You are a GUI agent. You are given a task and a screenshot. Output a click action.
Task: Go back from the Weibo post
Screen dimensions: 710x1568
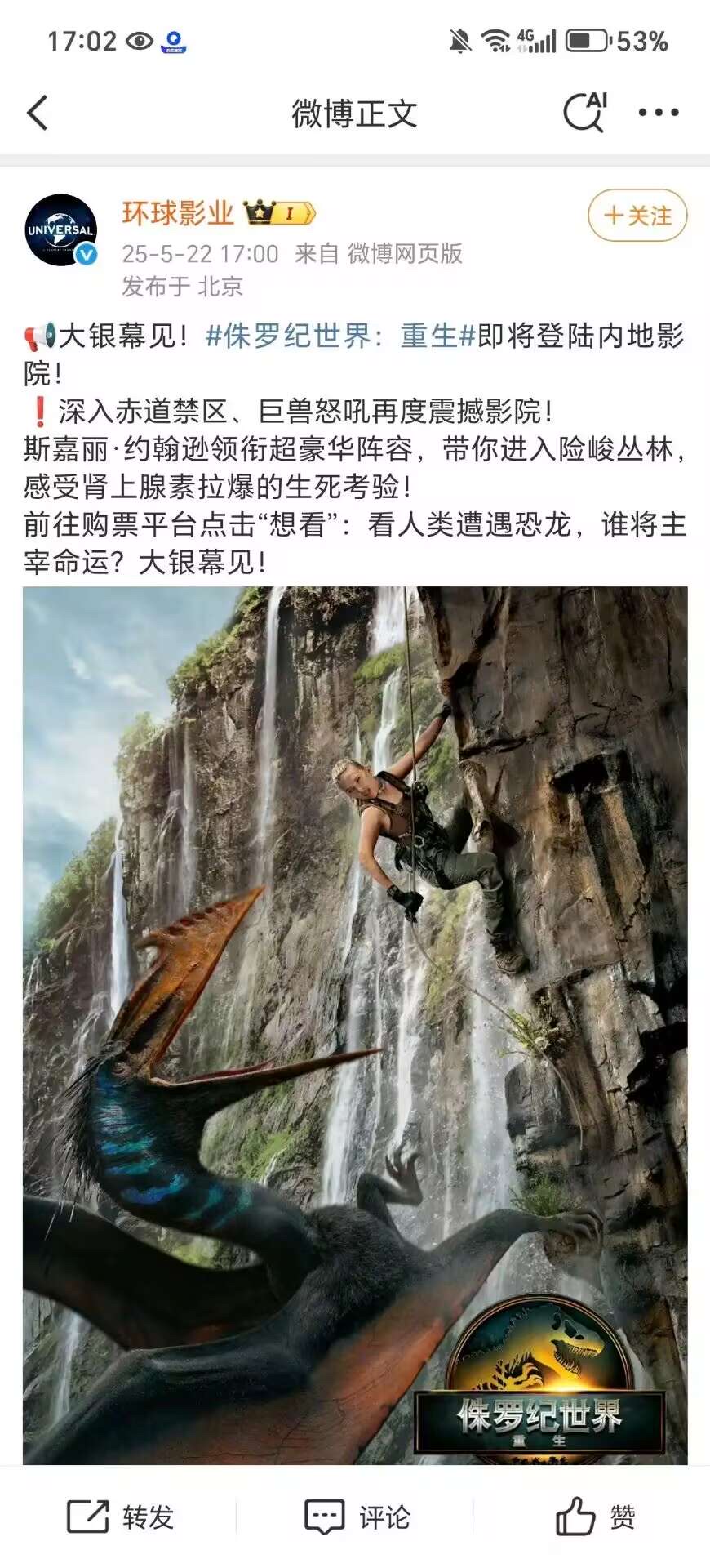click(x=38, y=113)
